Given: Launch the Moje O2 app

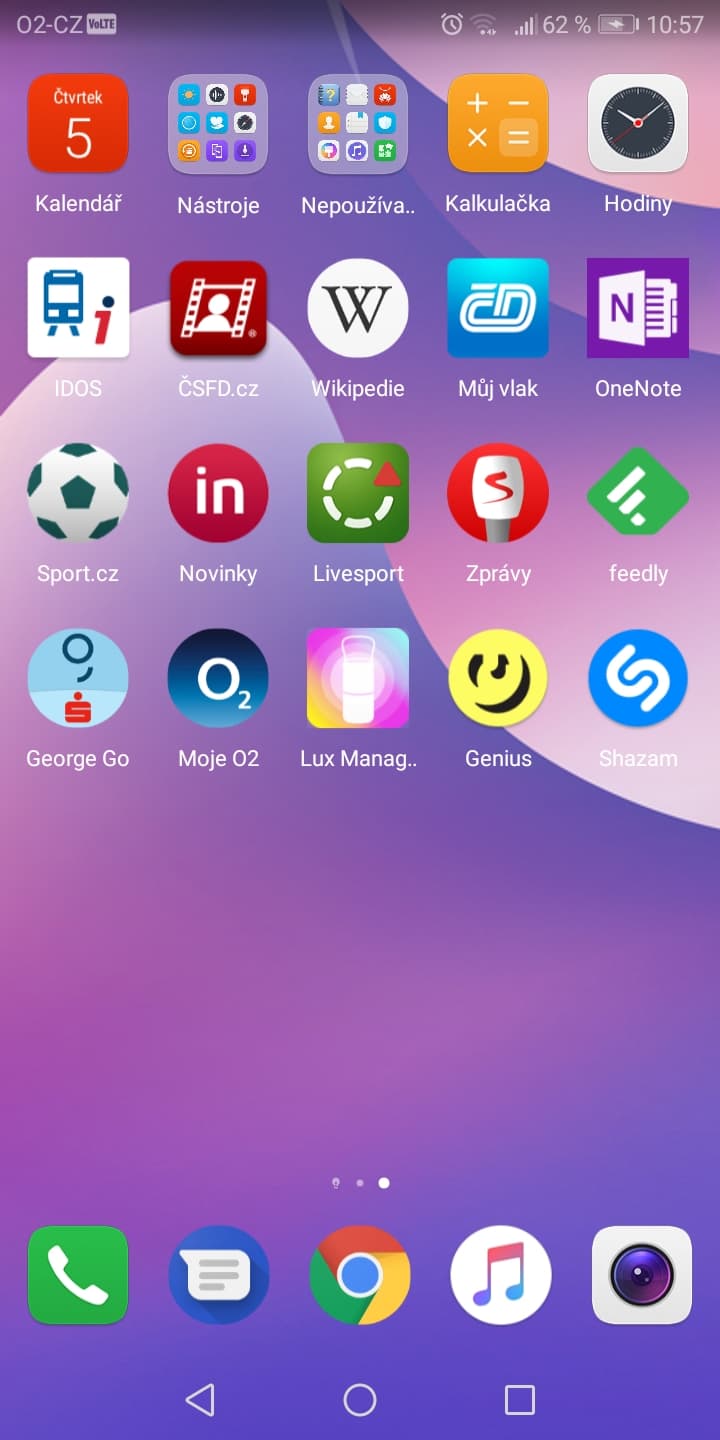Looking at the screenshot, I should click(x=218, y=678).
